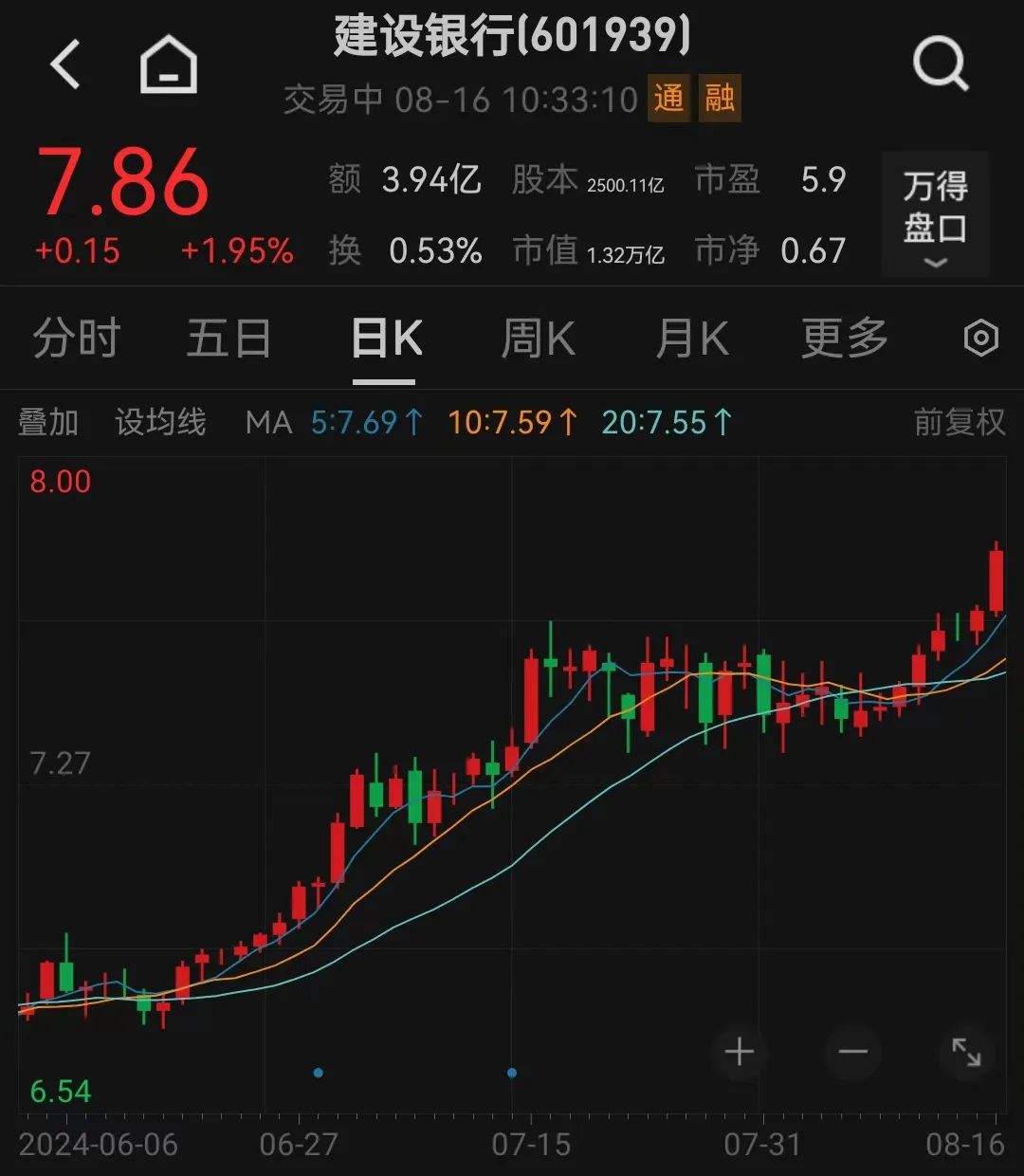Viewport: 1024px width, 1176px height.
Task: Switch to the 五日 chart tab
Action: (x=229, y=339)
